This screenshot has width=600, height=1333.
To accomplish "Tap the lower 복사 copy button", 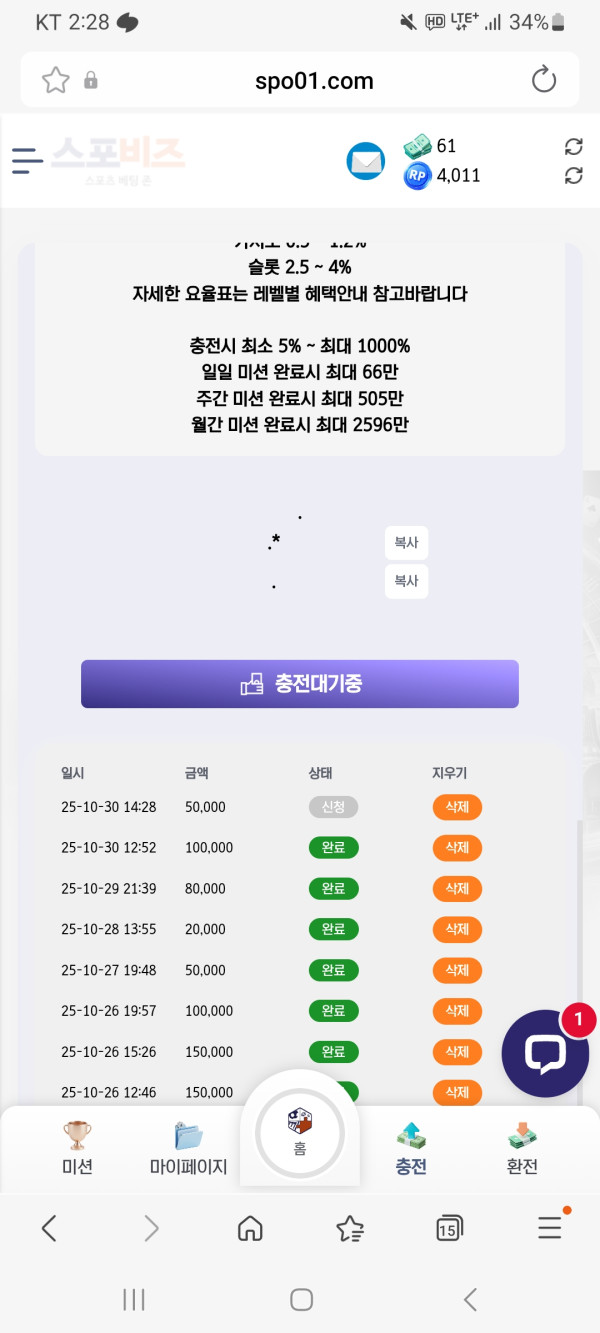I will (x=406, y=581).
